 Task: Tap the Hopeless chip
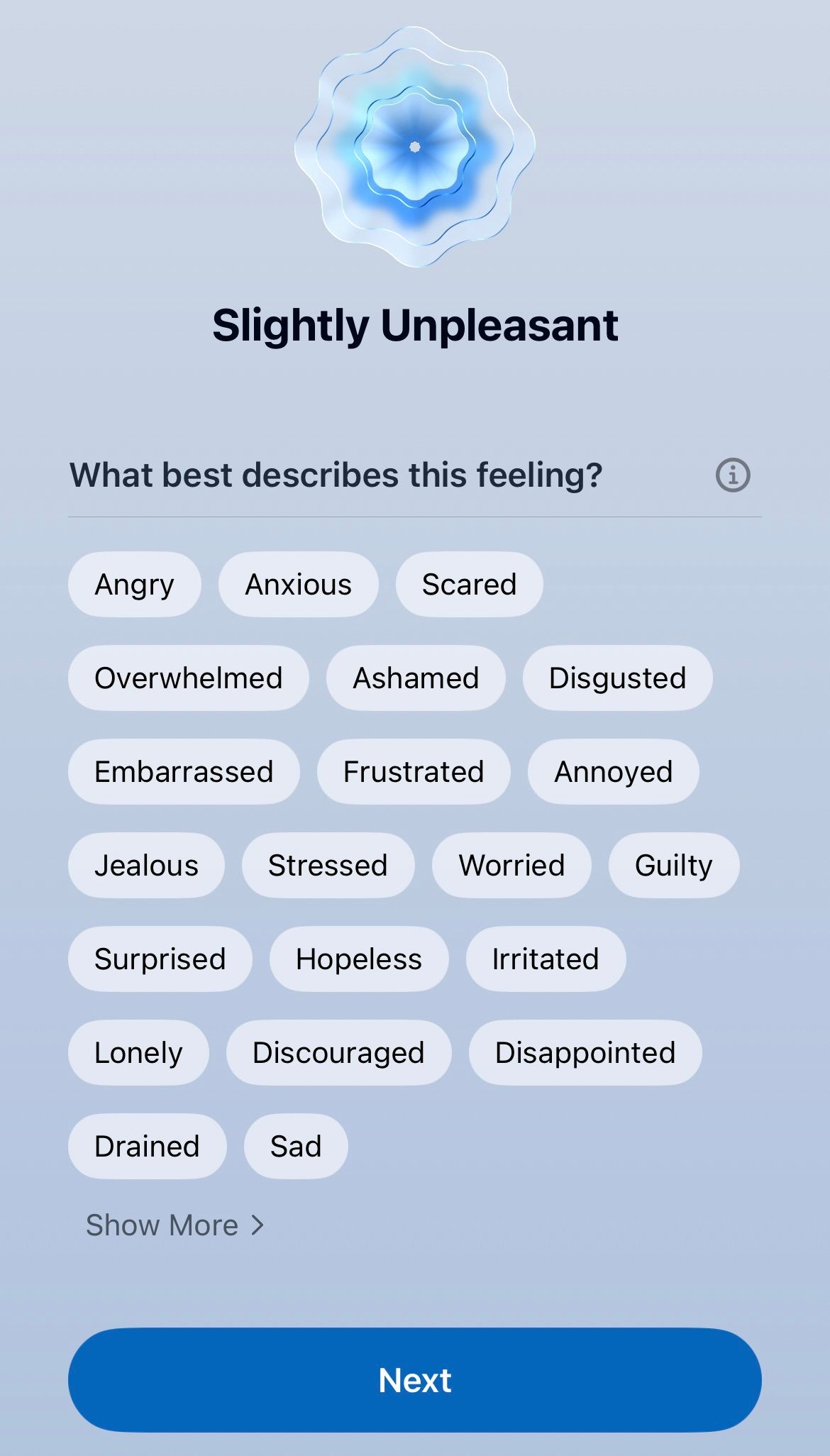pyautogui.click(x=359, y=959)
